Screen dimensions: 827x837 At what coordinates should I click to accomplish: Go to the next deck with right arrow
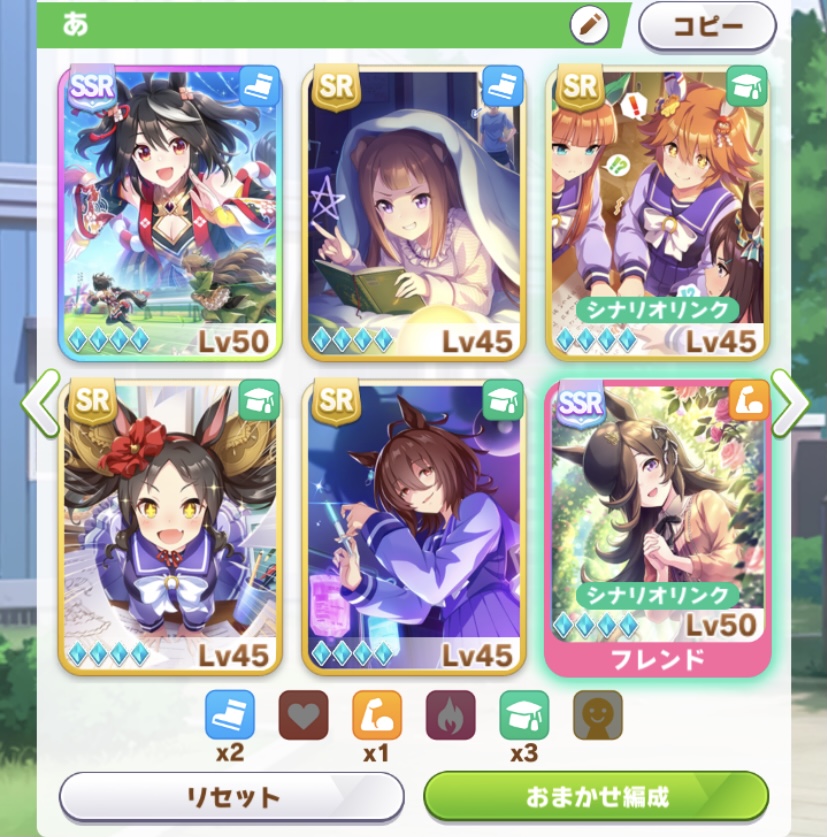click(x=789, y=404)
